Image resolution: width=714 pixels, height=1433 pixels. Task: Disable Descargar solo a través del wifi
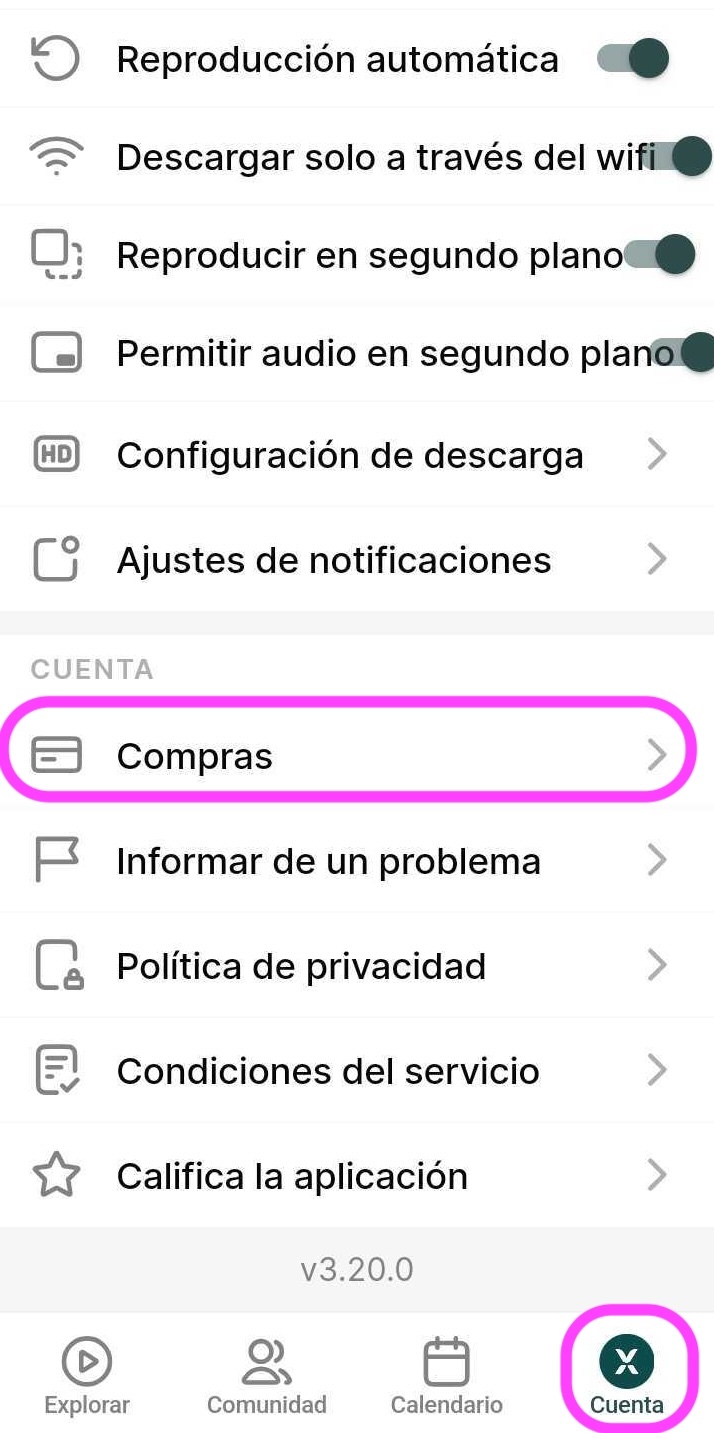pos(684,157)
